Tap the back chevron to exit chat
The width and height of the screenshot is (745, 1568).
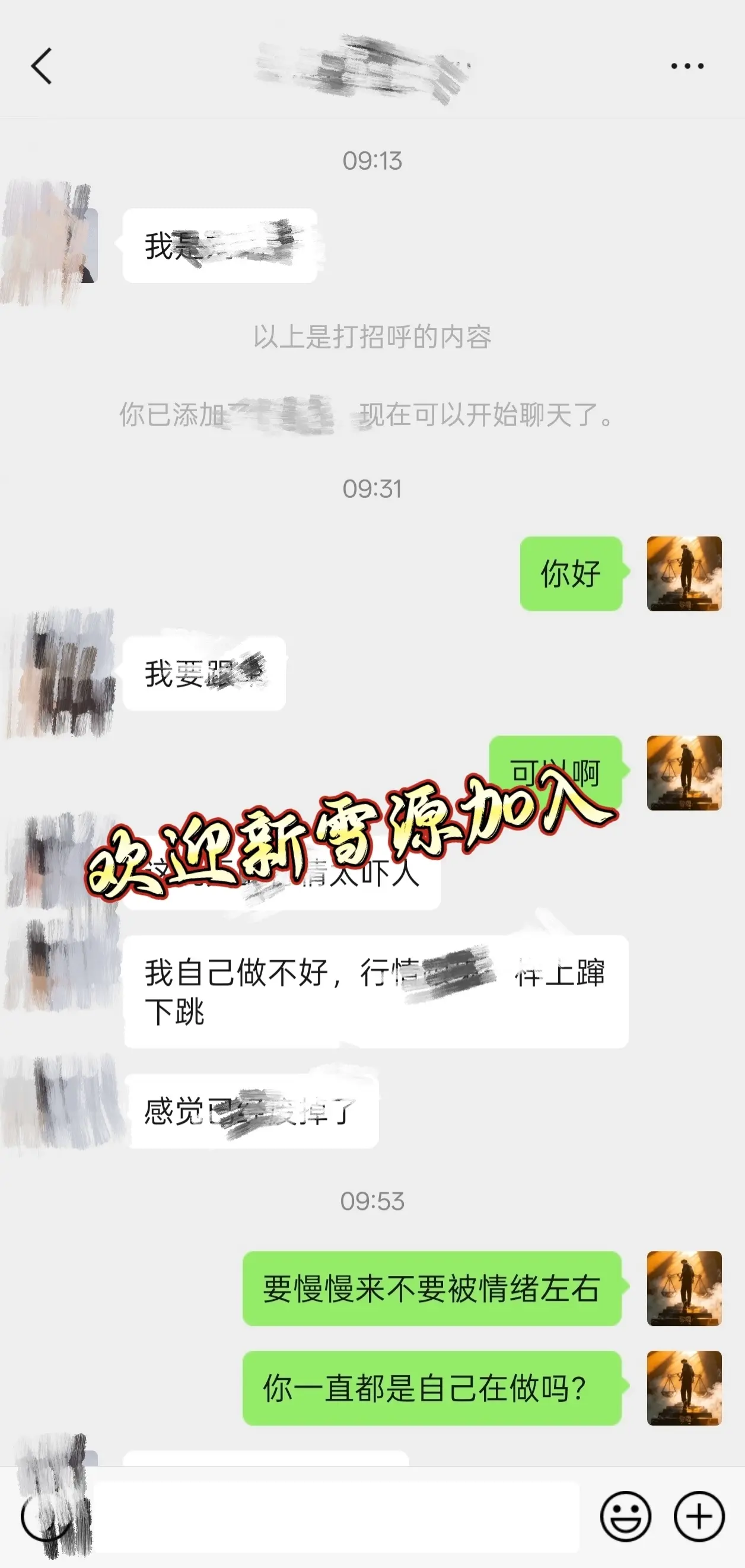click(x=42, y=67)
